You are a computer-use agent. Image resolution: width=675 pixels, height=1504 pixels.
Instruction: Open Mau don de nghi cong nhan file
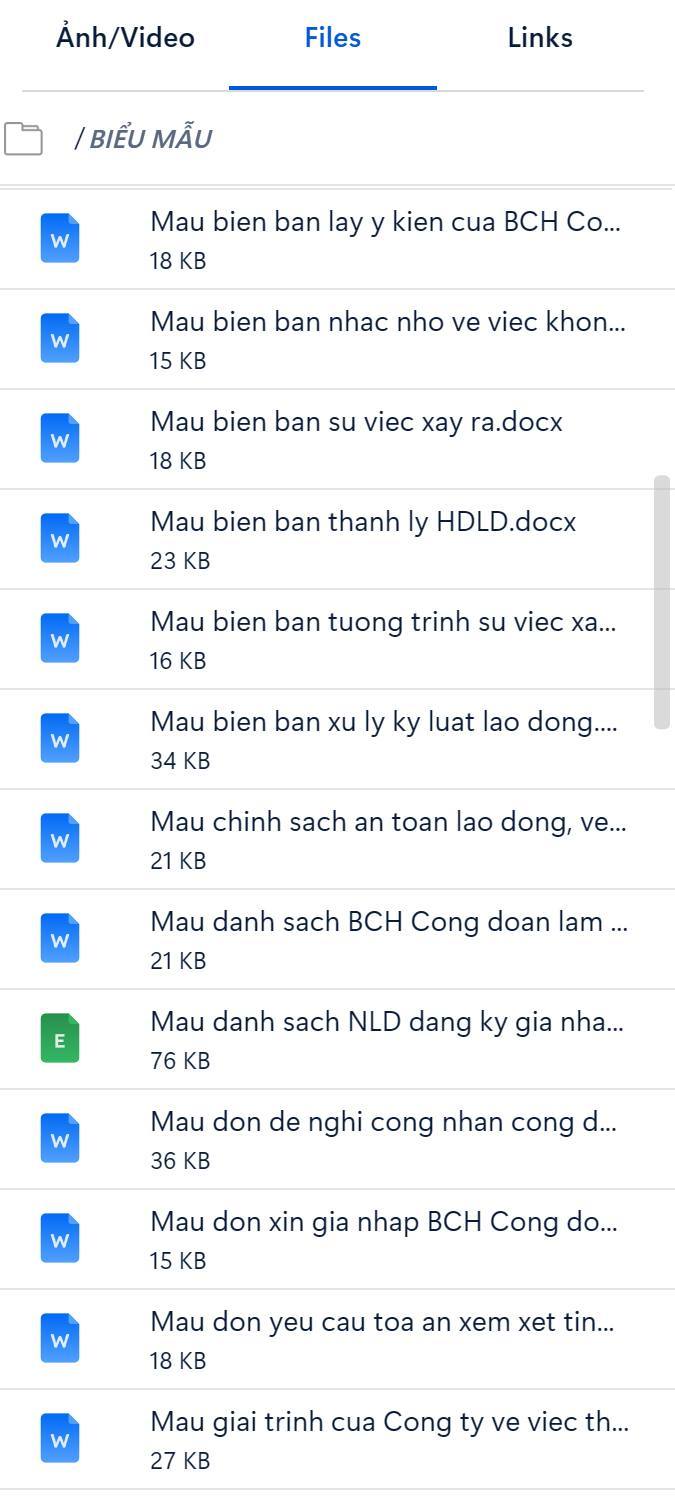385,1139
